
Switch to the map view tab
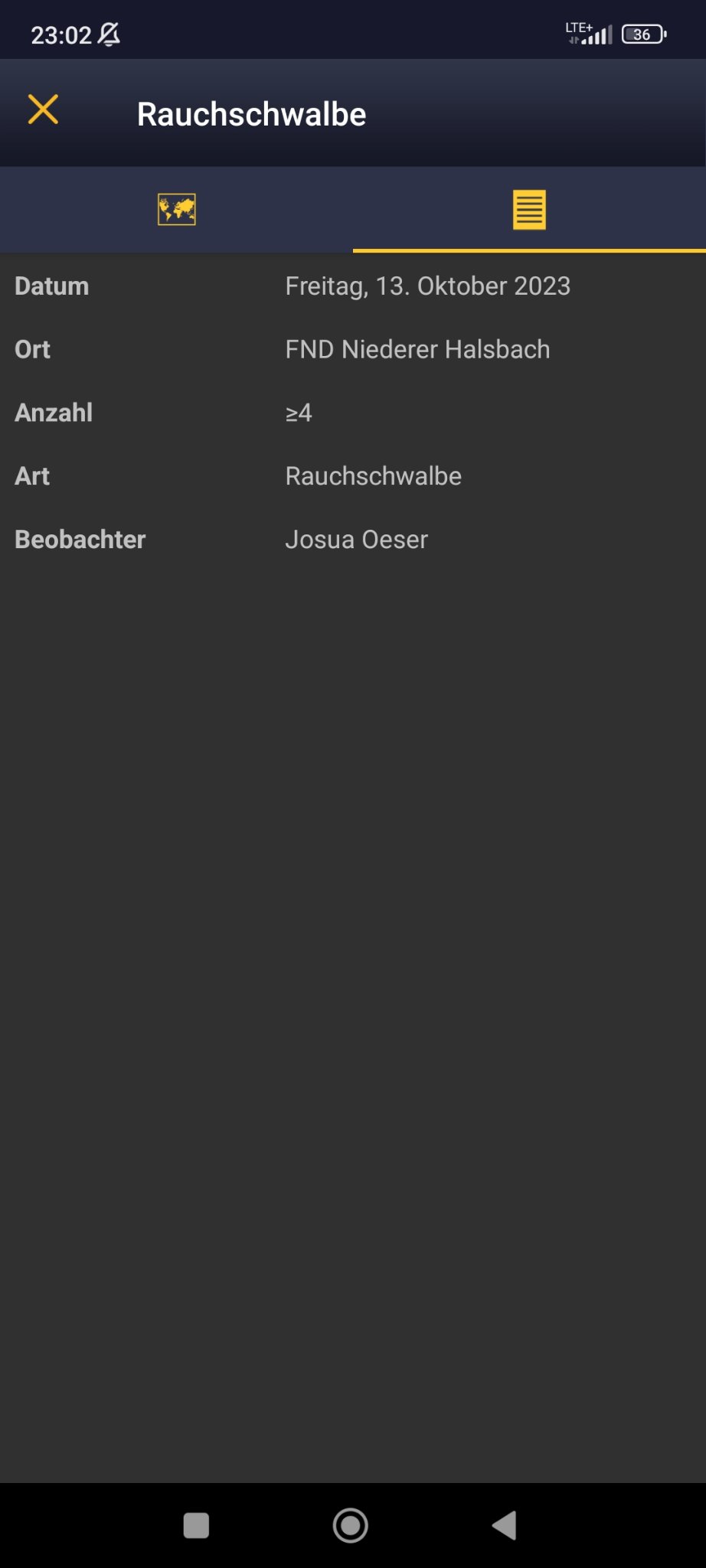(x=177, y=210)
